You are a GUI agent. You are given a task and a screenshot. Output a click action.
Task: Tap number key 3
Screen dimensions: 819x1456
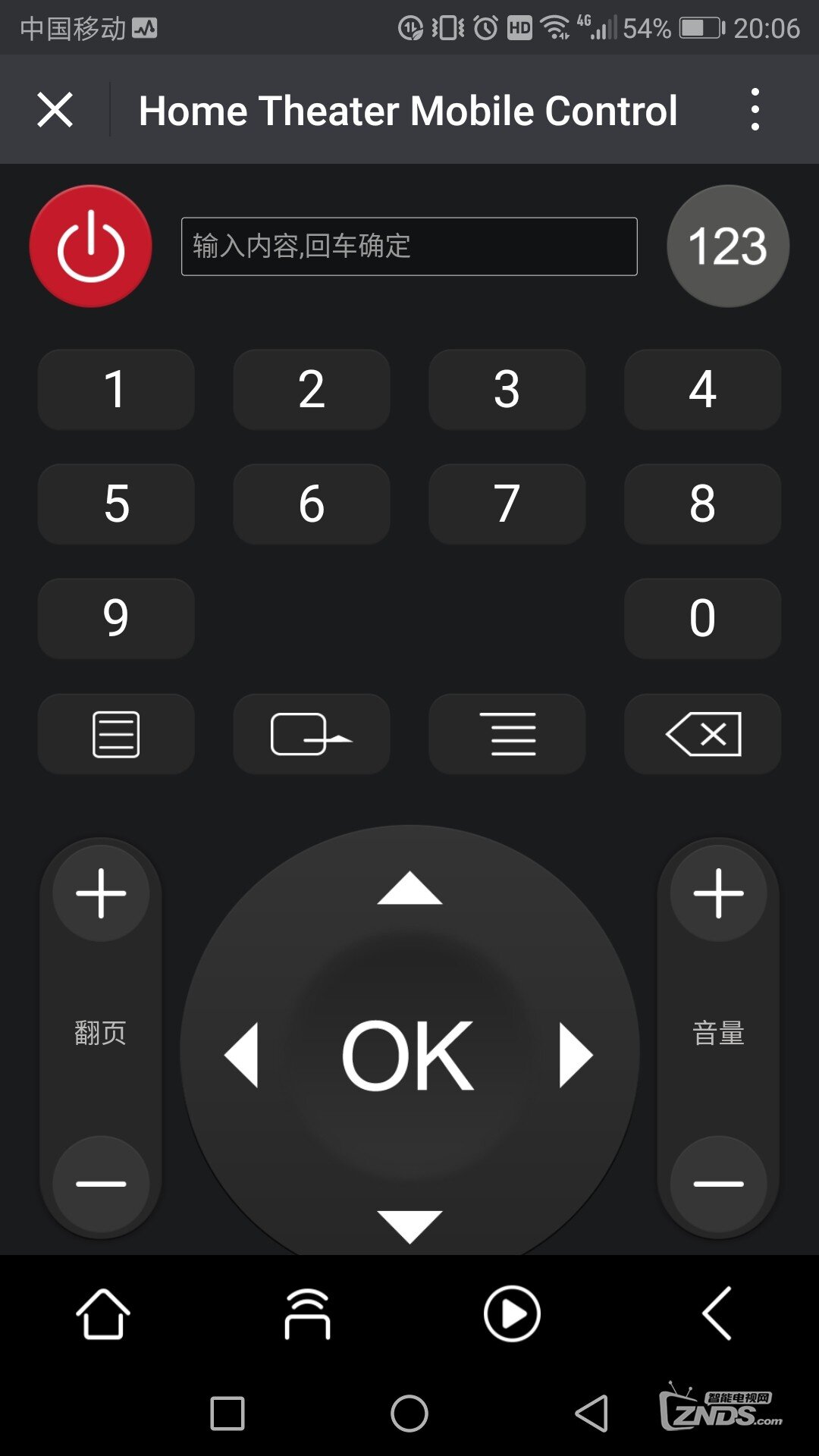(507, 389)
